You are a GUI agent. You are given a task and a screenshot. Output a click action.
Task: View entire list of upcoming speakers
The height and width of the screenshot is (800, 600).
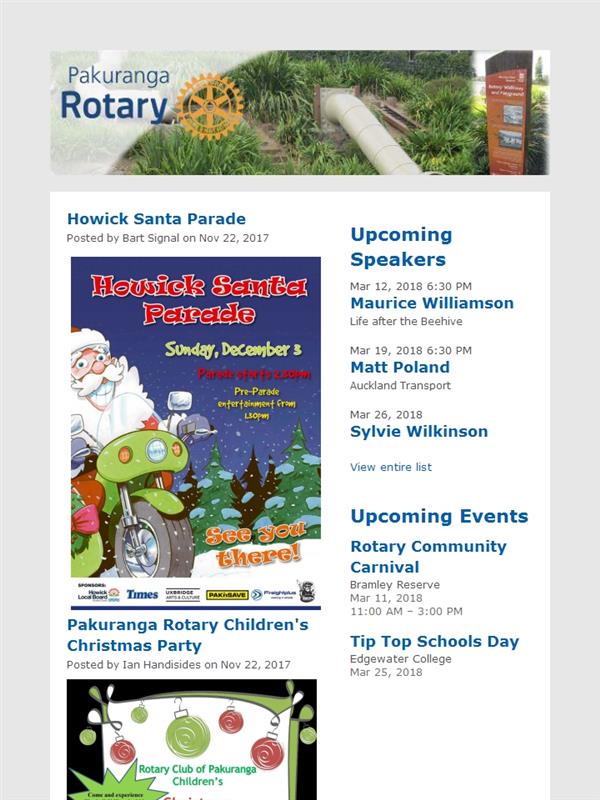click(390, 467)
